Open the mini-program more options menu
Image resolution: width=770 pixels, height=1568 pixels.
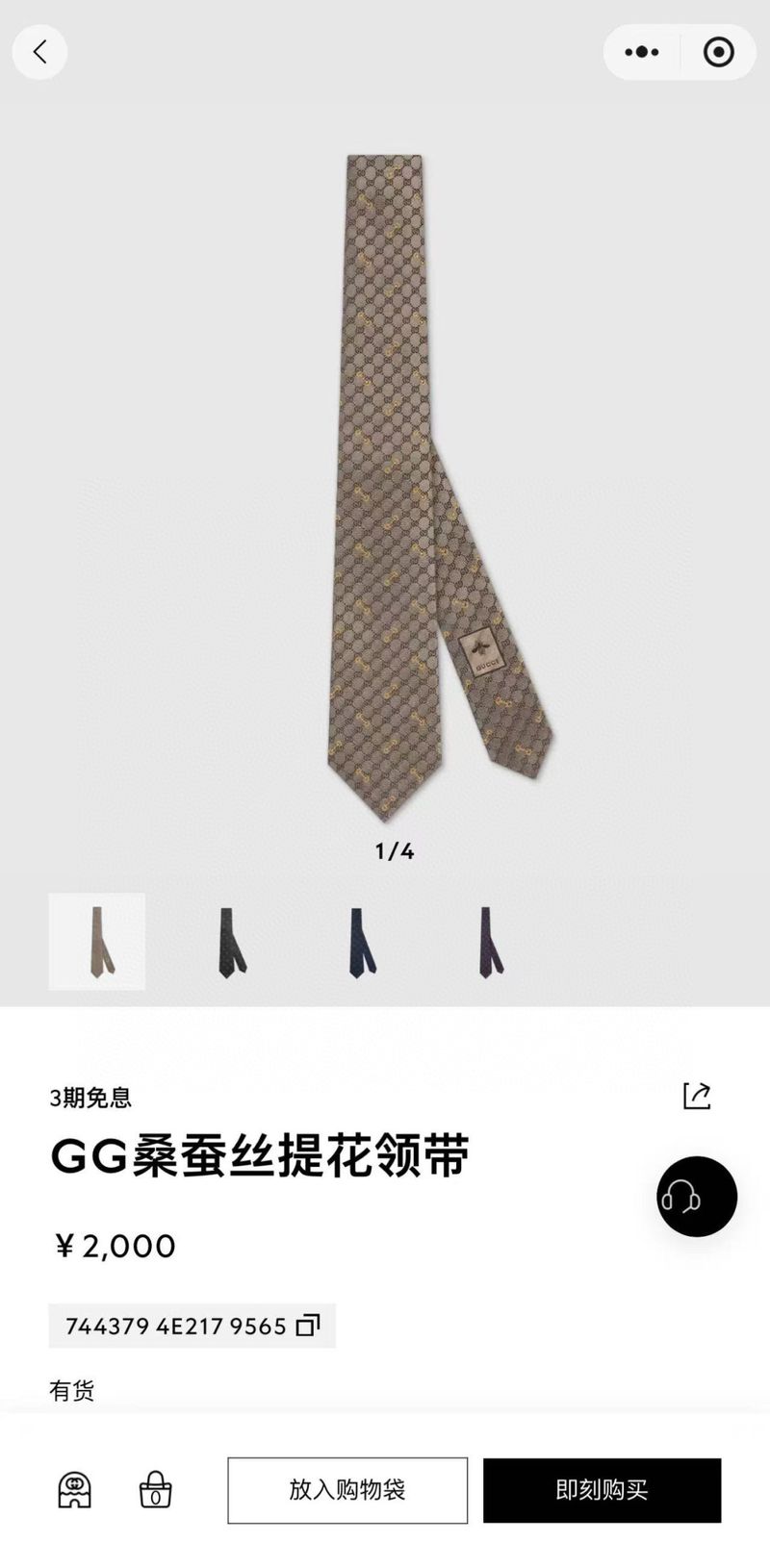(642, 52)
